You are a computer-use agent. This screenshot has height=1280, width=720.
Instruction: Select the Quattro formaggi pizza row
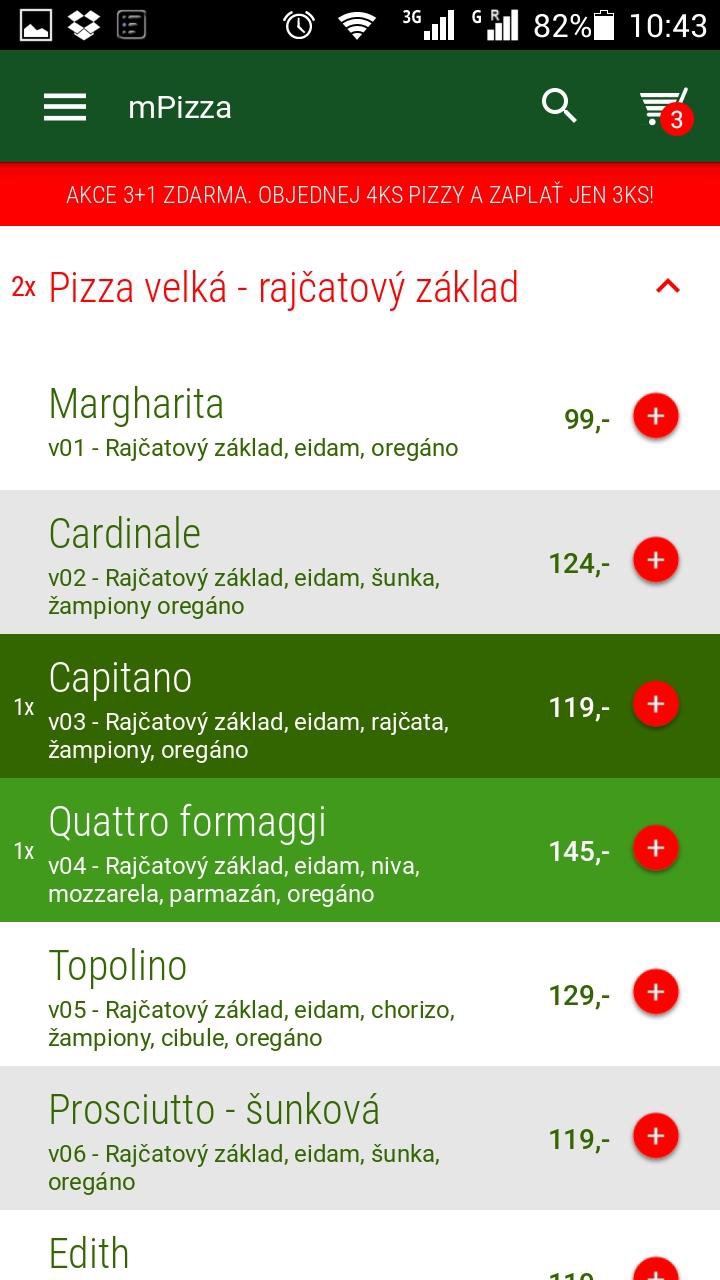pyautogui.click(x=280, y=850)
